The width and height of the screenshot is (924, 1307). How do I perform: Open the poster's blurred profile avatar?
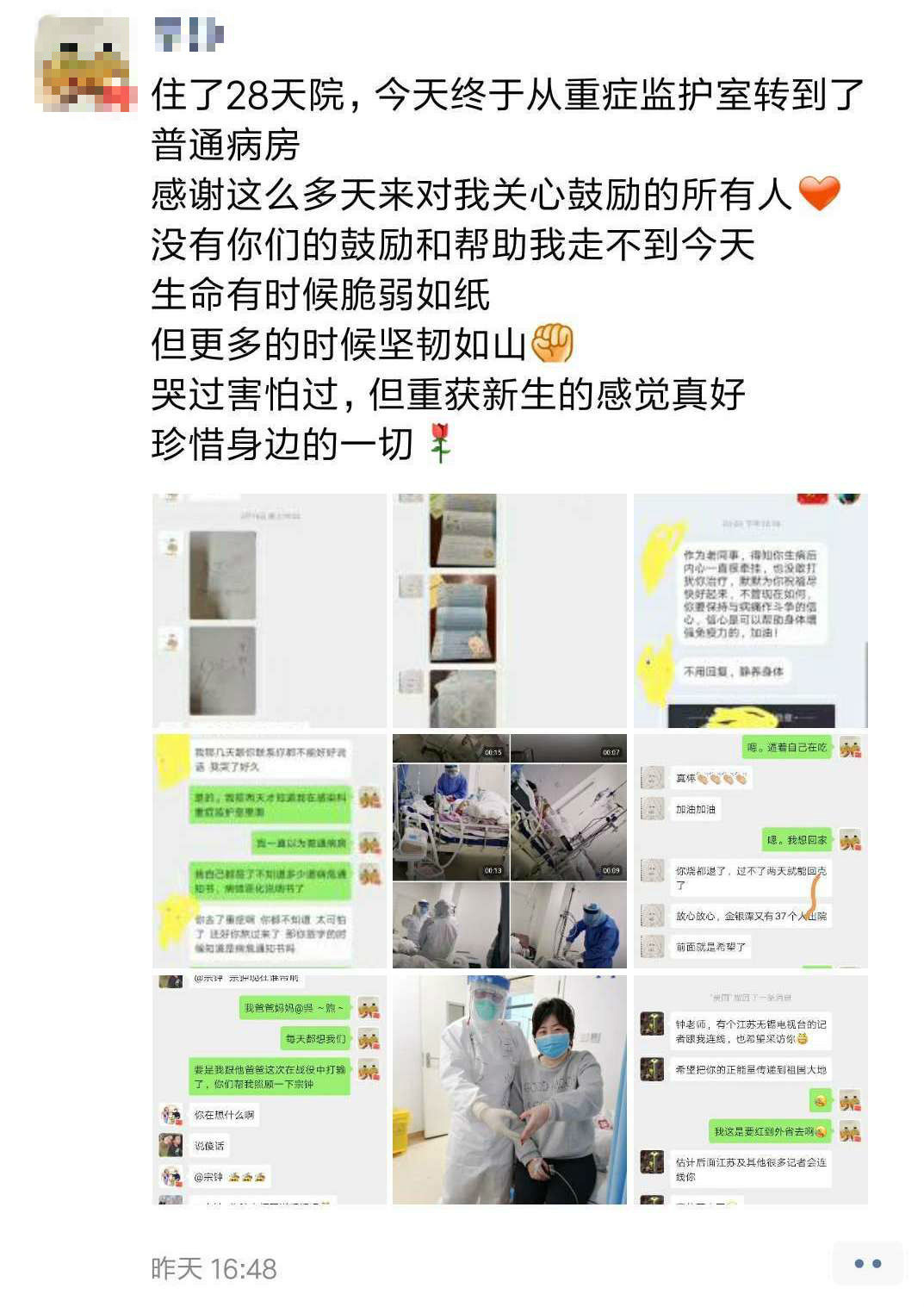pyautogui.click(x=84, y=65)
